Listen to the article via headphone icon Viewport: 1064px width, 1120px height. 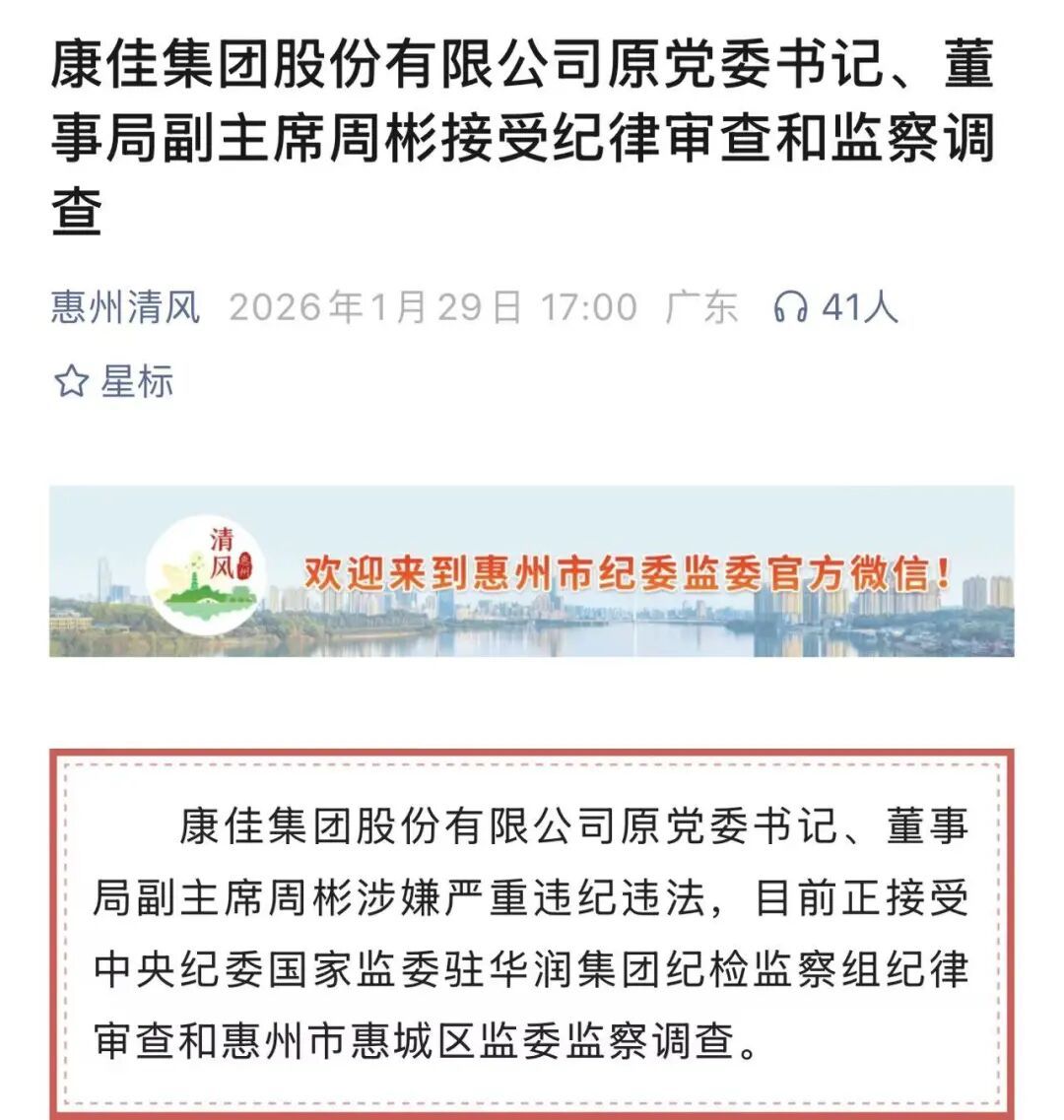(790, 308)
